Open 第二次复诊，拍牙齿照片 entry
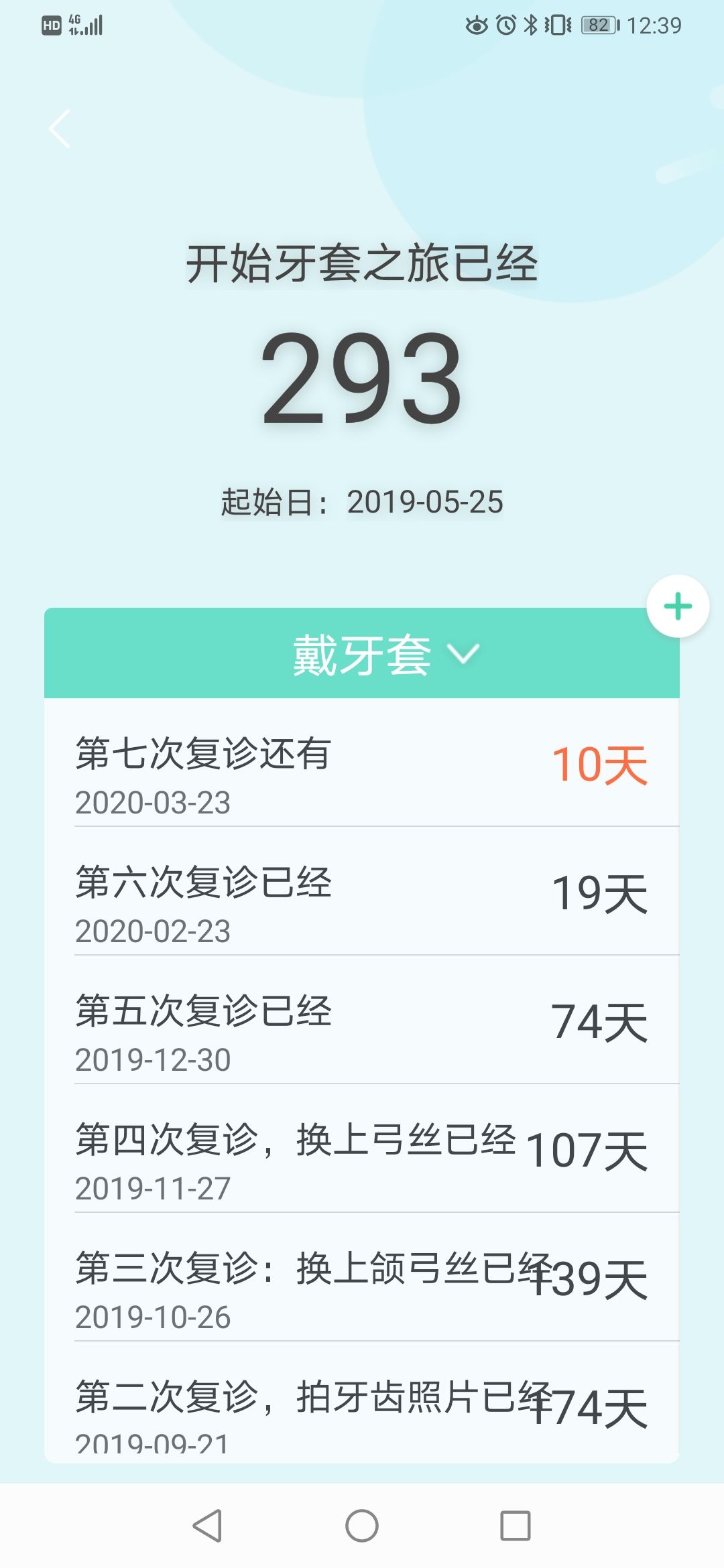 click(x=362, y=1402)
